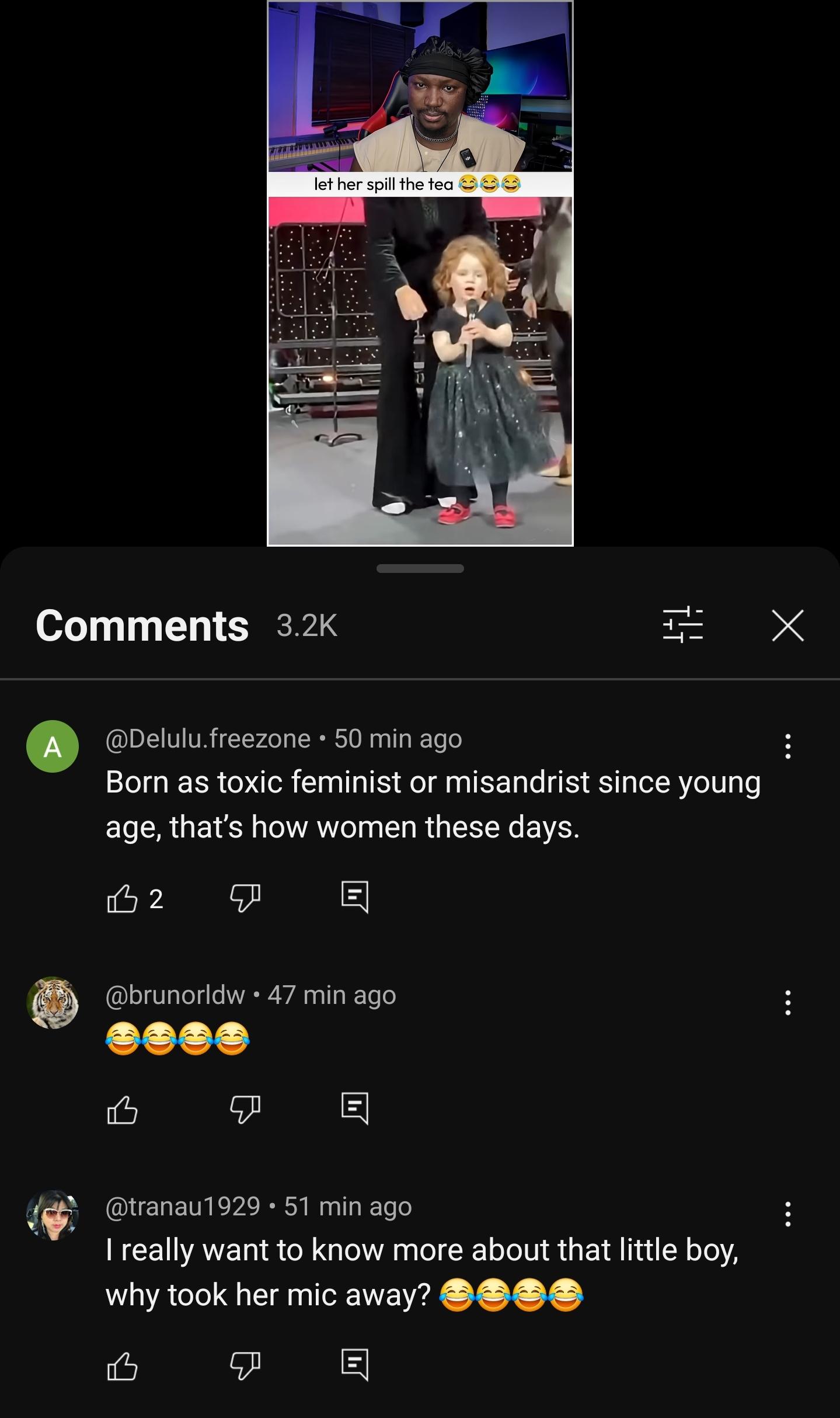This screenshot has width=840, height=1418.
Task: Reply to @brunorldw's emoji comment
Action: (x=355, y=1108)
